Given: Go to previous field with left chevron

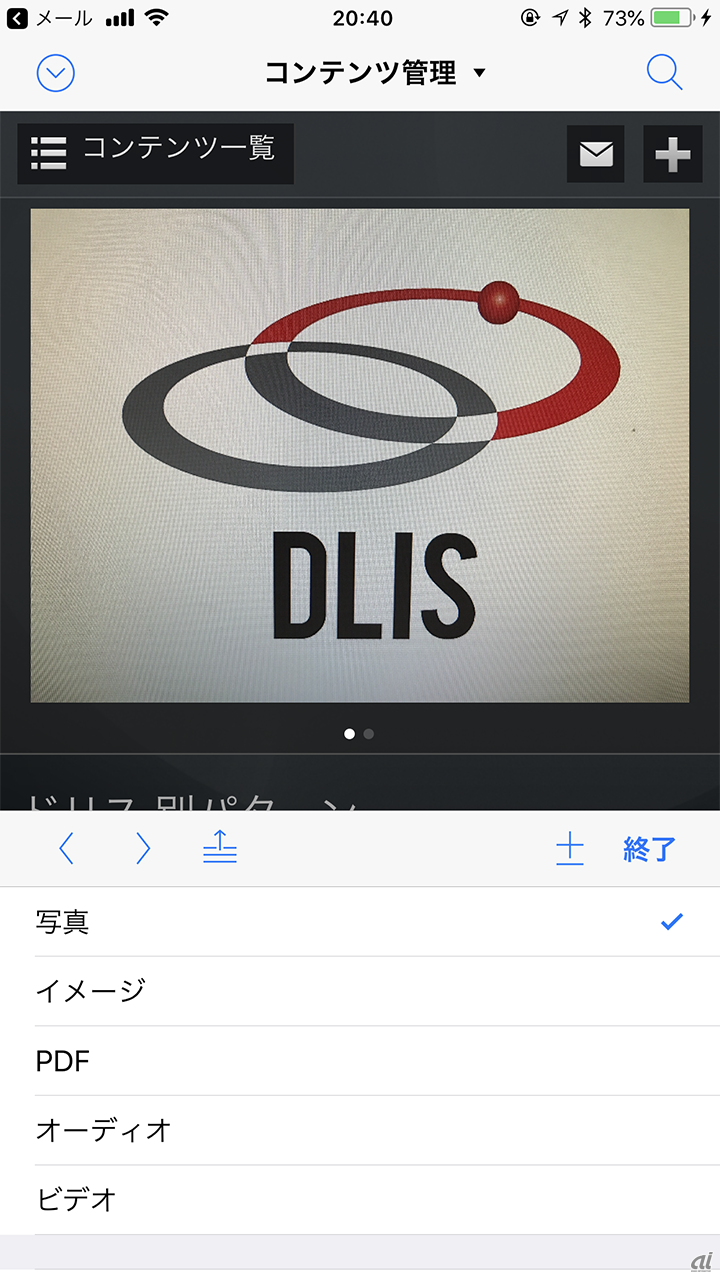Looking at the screenshot, I should click(x=66, y=849).
